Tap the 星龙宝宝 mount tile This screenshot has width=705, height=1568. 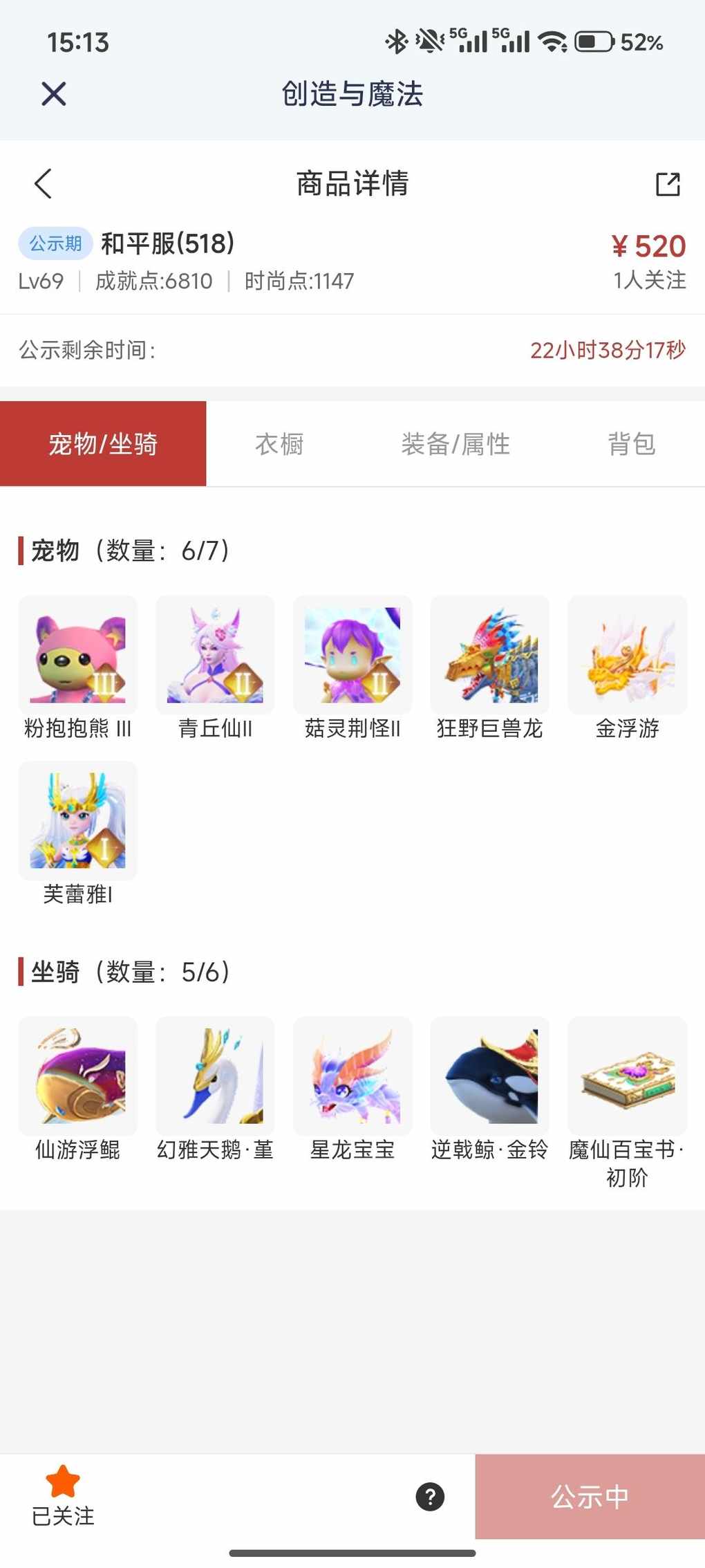tap(352, 1076)
